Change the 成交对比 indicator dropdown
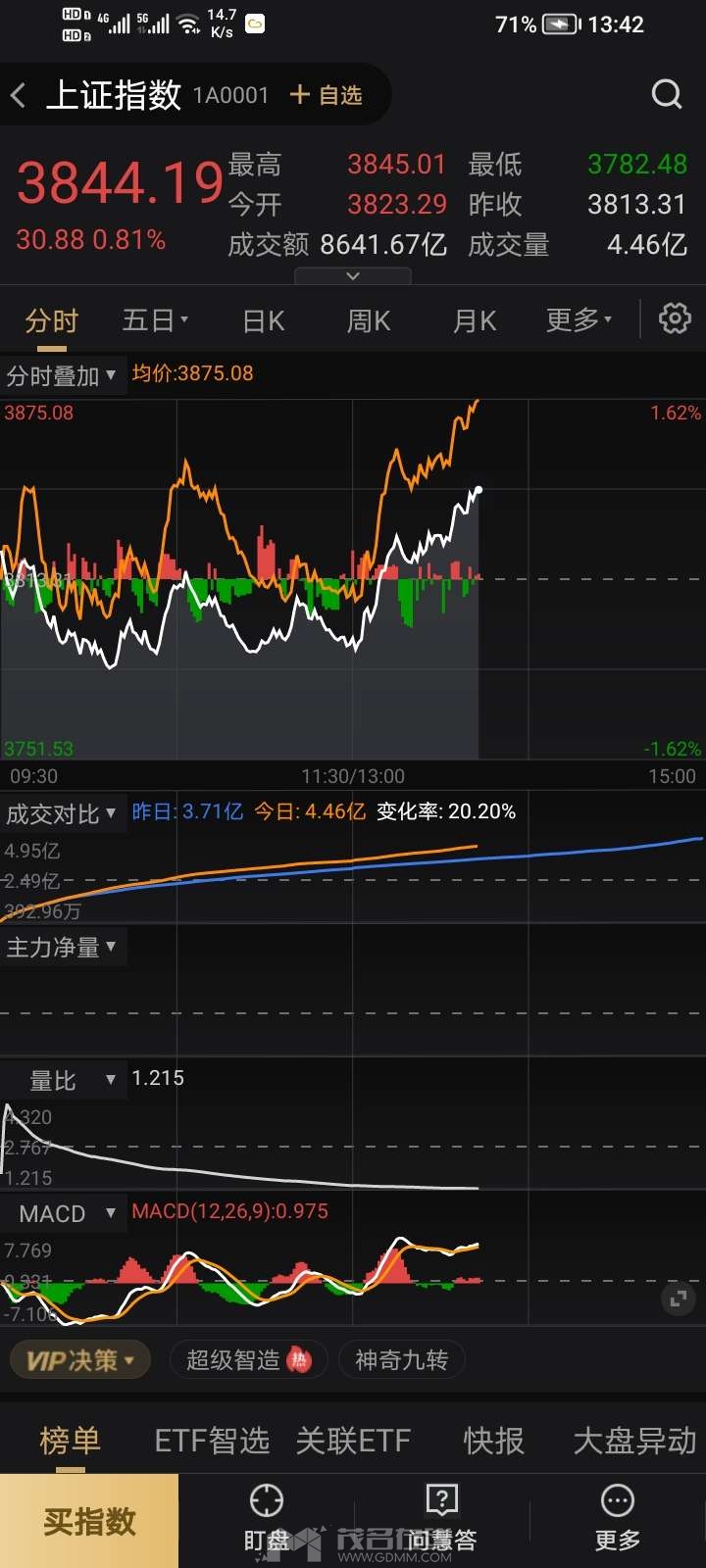The image size is (706, 1568). coord(62,814)
